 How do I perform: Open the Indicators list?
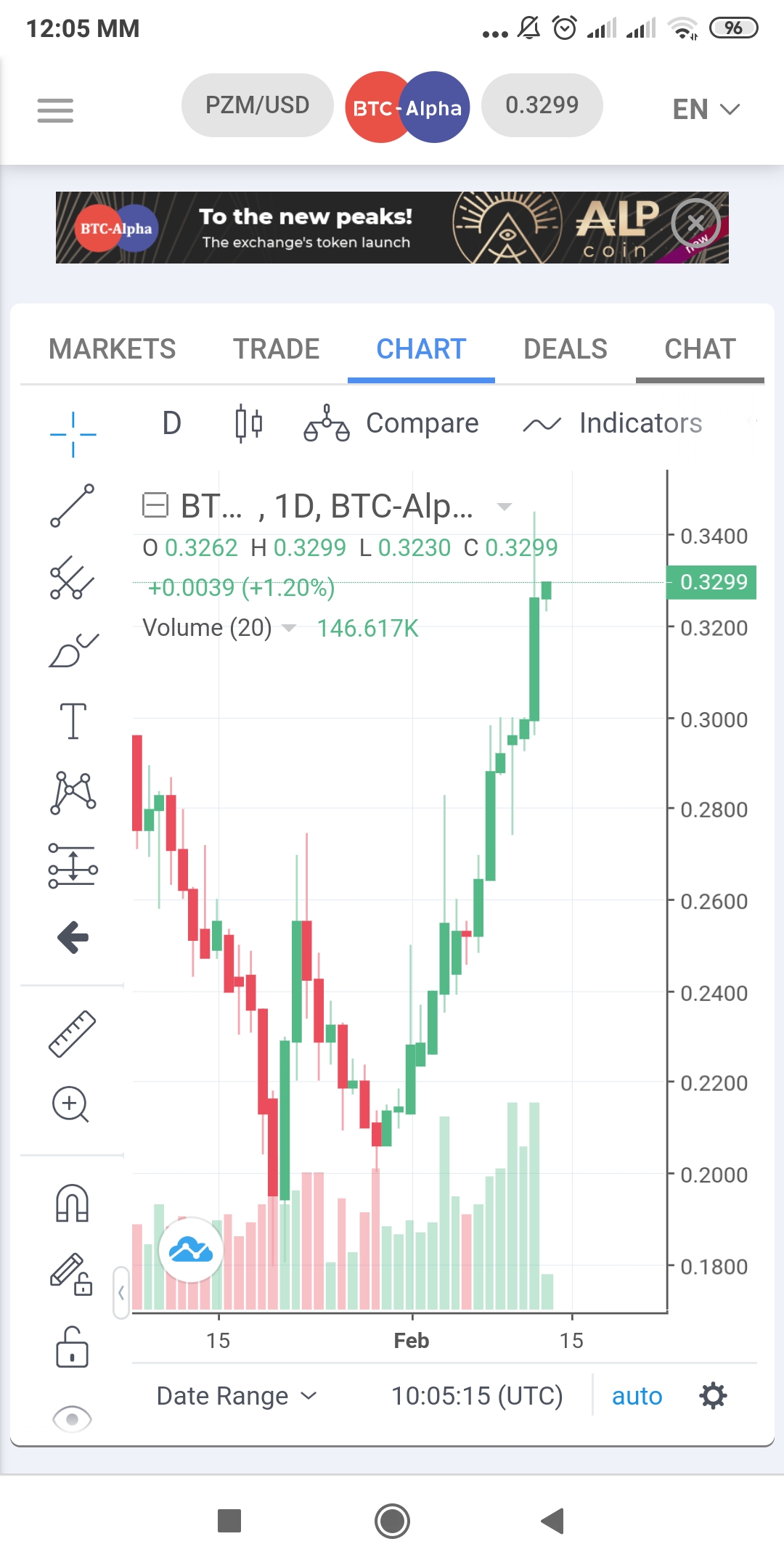tap(613, 423)
